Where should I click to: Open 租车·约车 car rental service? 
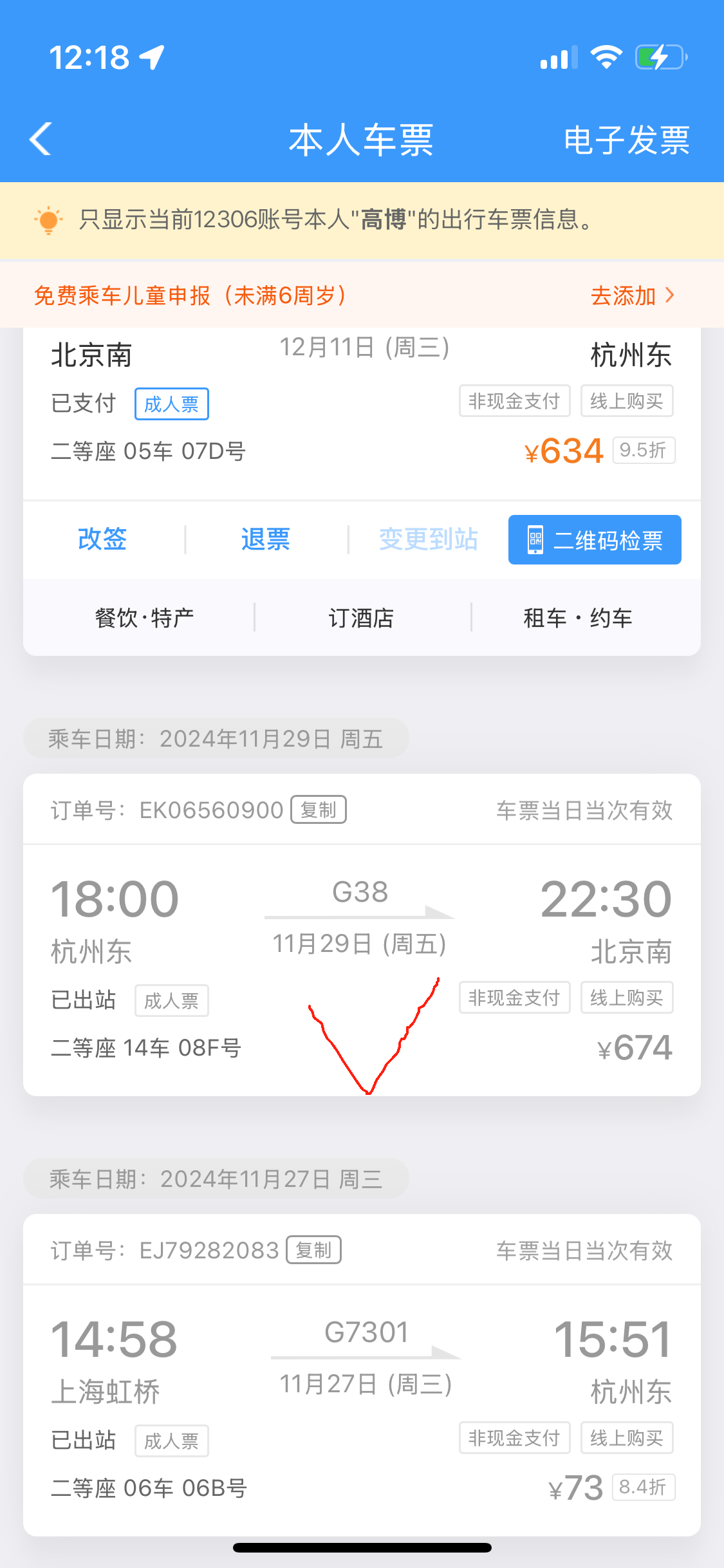[x=577, y=618]
